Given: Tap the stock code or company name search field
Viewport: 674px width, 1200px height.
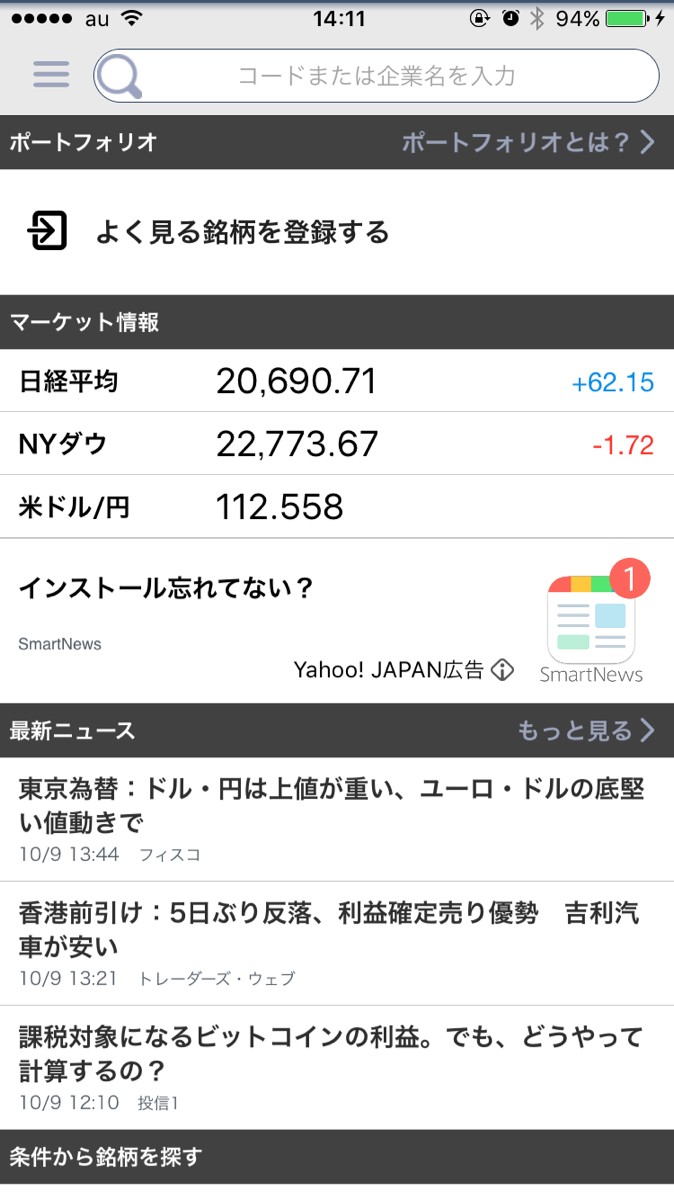Looking at the screenshot, I should click(376, 76).
